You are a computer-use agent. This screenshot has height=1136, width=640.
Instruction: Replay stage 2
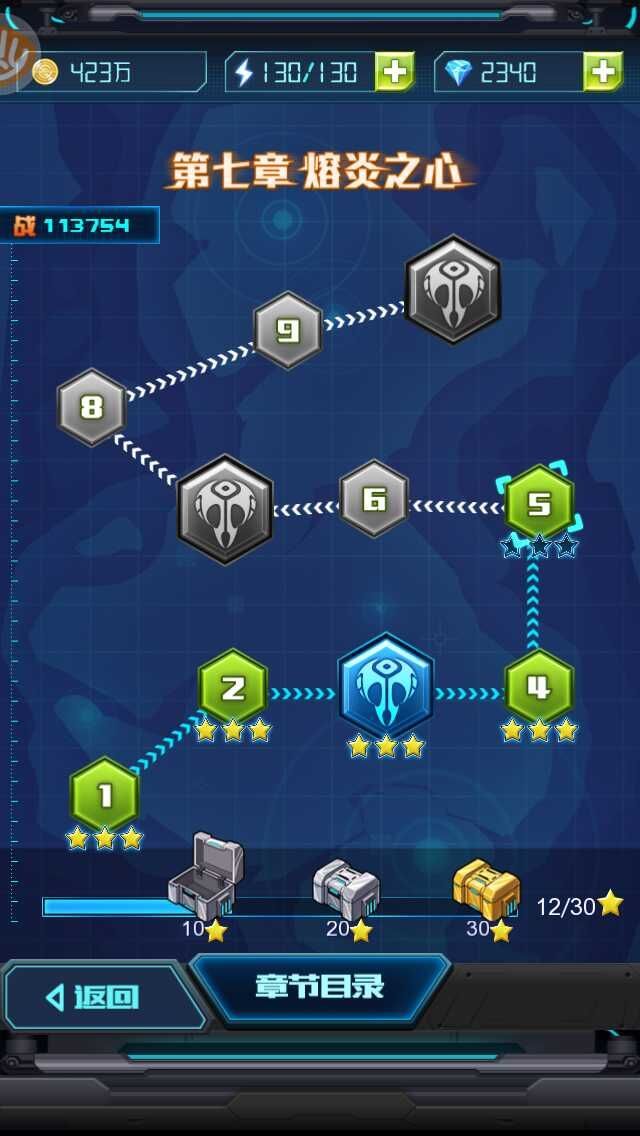tap(233, 687)
